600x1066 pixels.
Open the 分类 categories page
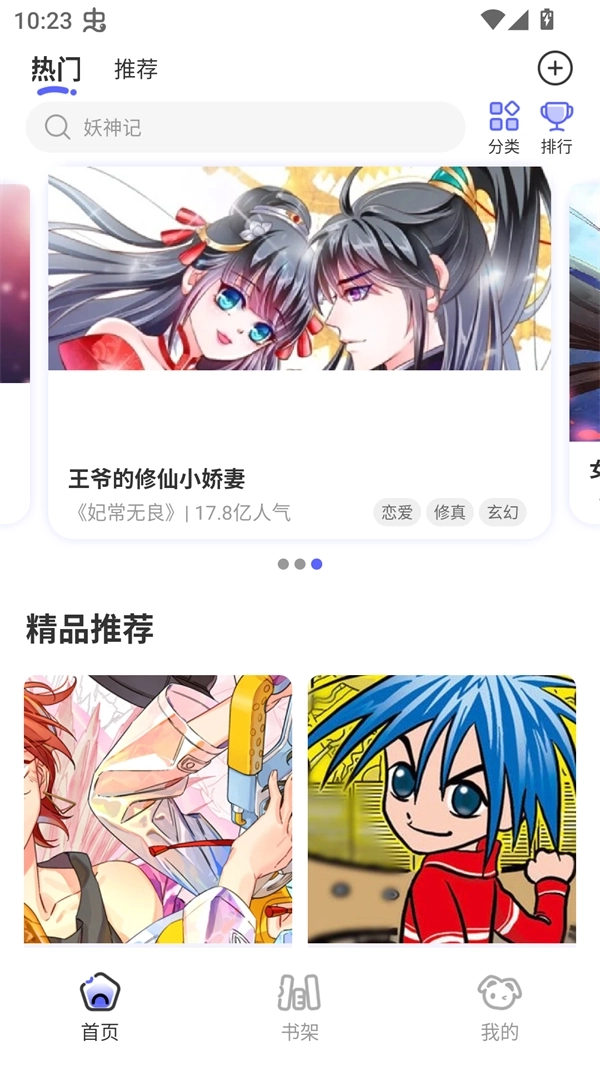pos(504,127)
